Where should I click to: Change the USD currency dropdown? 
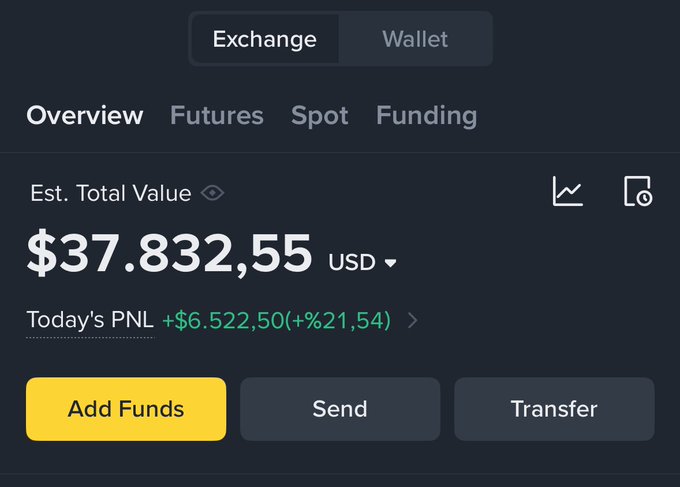pyautogui.click(x=363, y=263)
